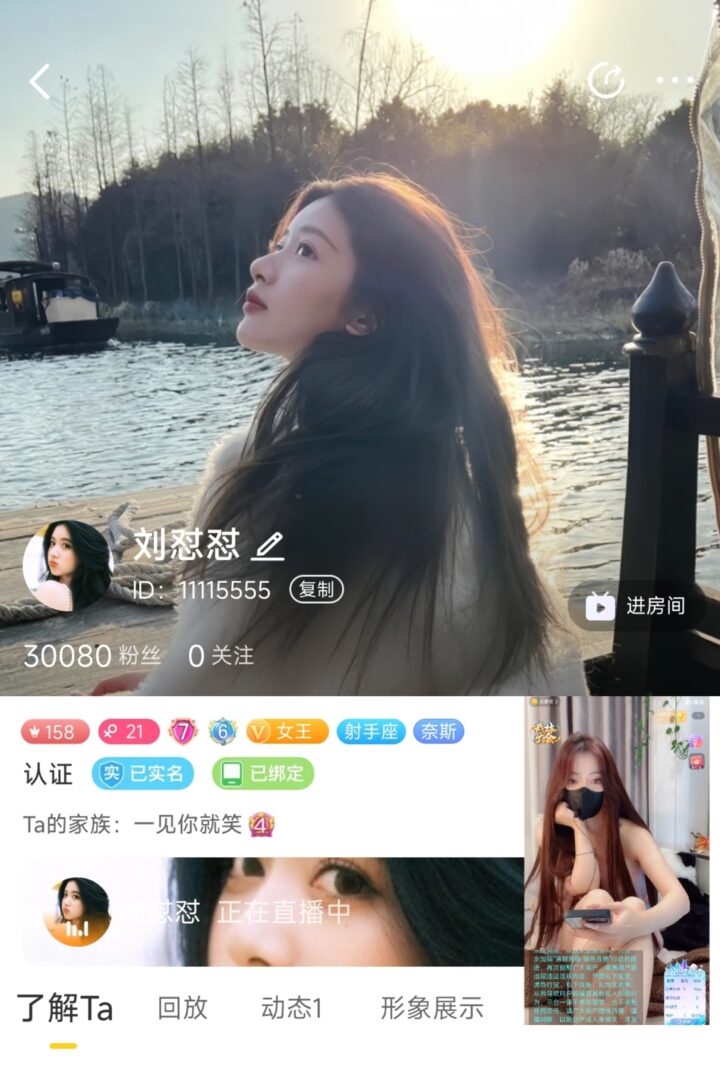The image size is (720, 1080).
Task: Switch to the 回放 tab
Action: pos(183,1008)
